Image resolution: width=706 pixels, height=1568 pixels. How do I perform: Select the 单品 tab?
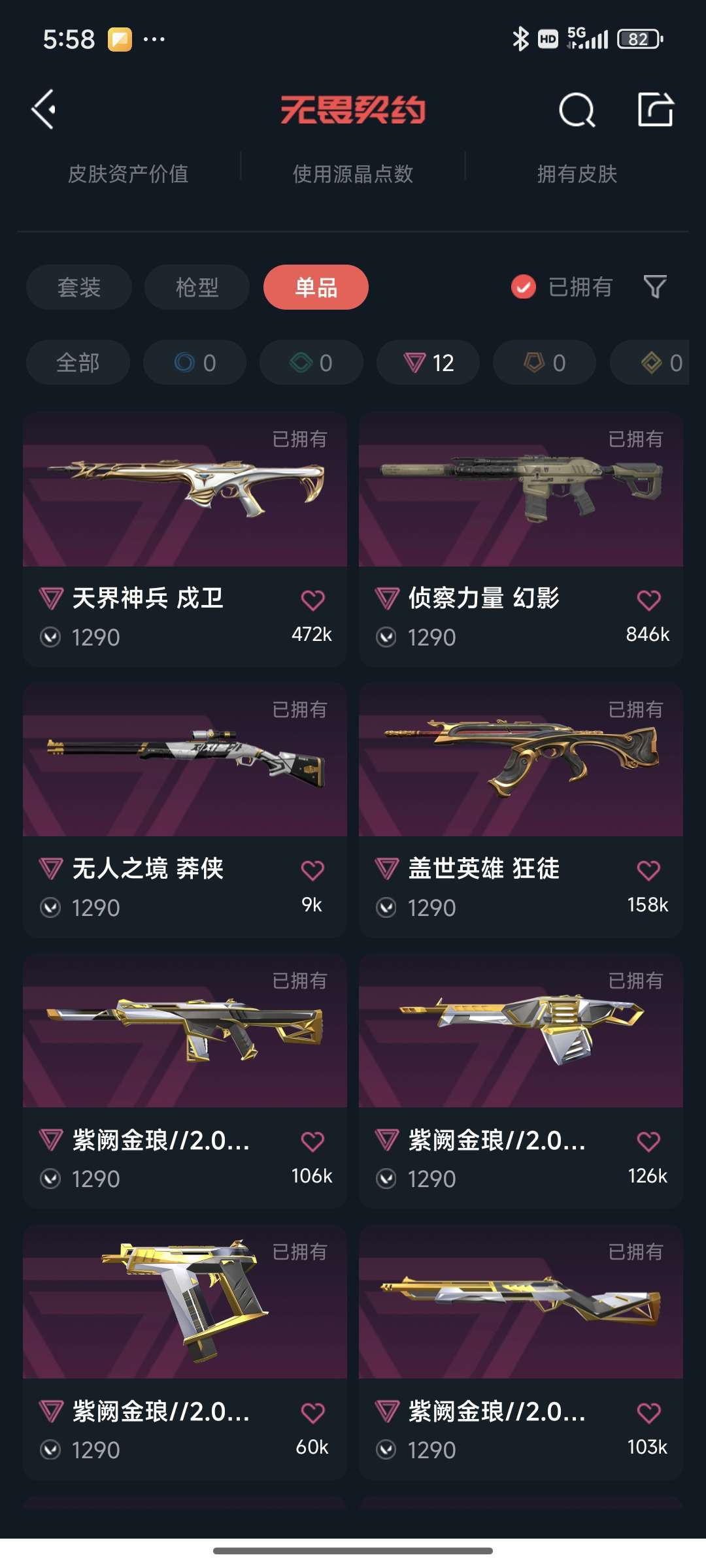point(316,287)
